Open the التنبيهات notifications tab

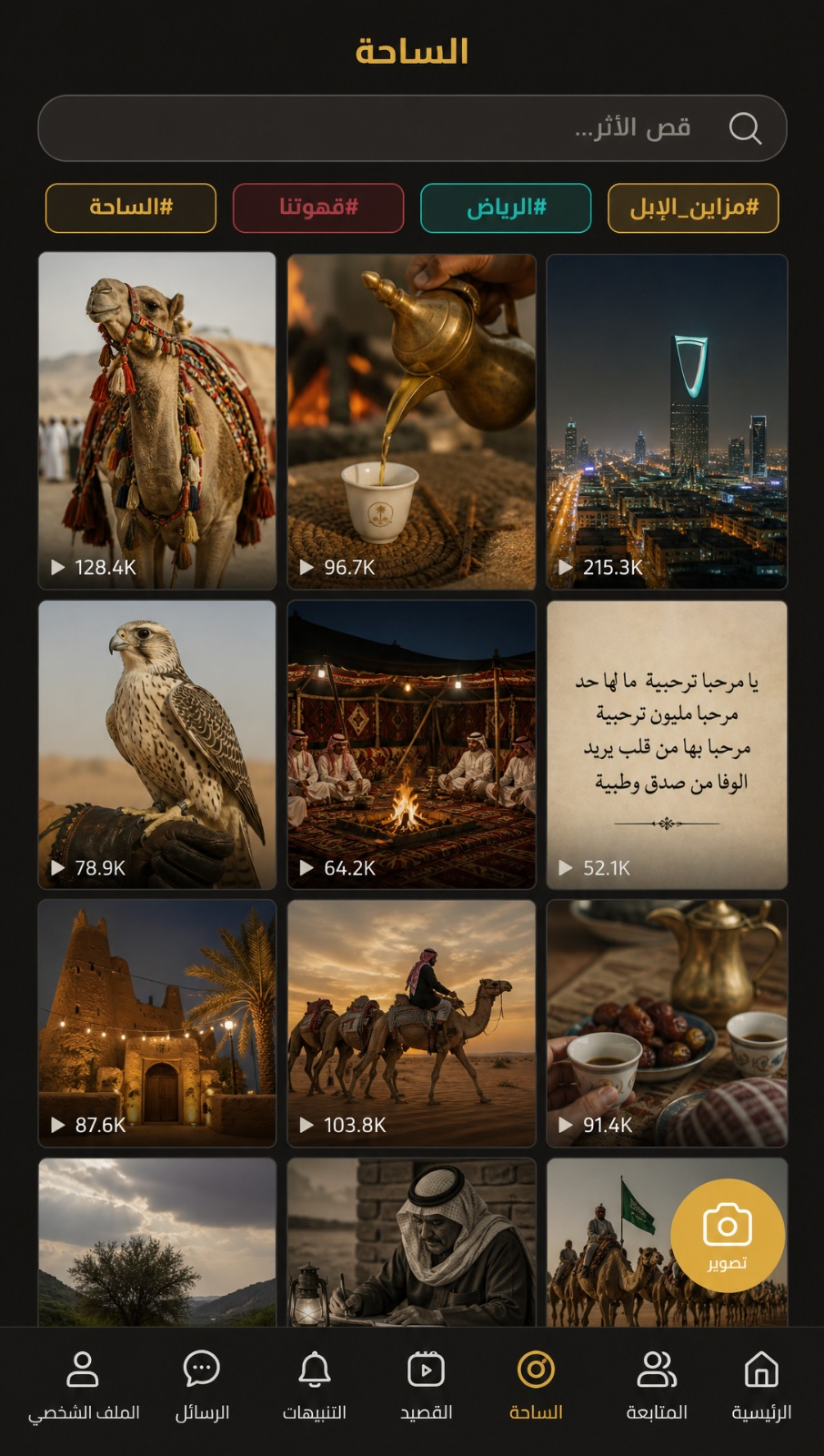click(x=315, y=1386)
